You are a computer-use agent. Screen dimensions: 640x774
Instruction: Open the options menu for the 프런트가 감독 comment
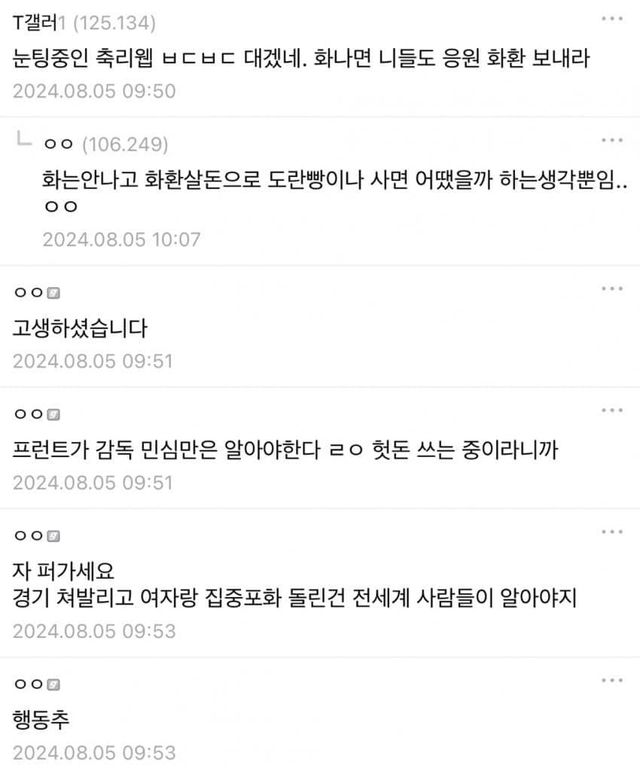point(611,410)
